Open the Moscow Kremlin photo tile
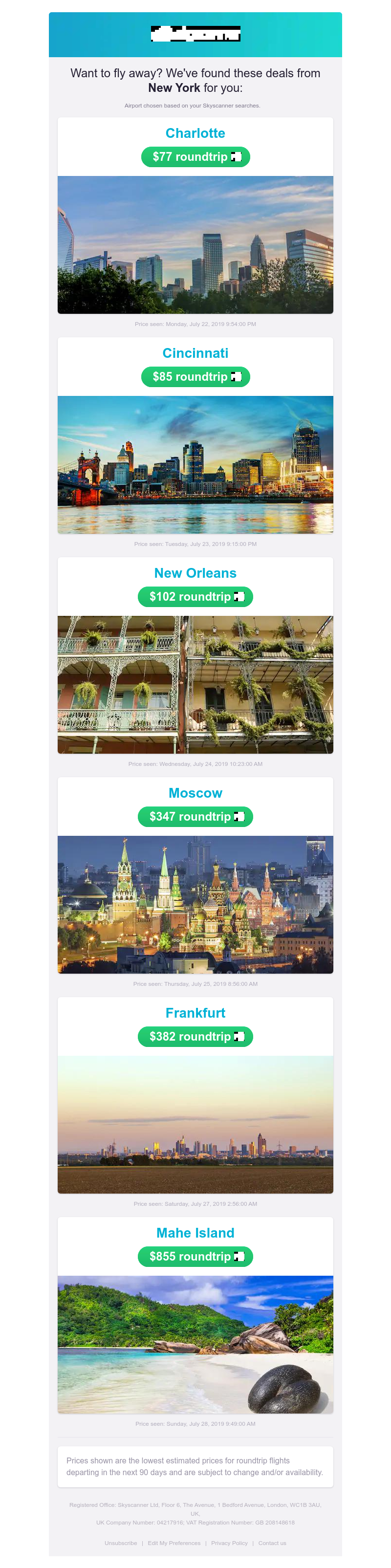The width and height of the screenshot is (391, 1568). click(x=195, y=904)
